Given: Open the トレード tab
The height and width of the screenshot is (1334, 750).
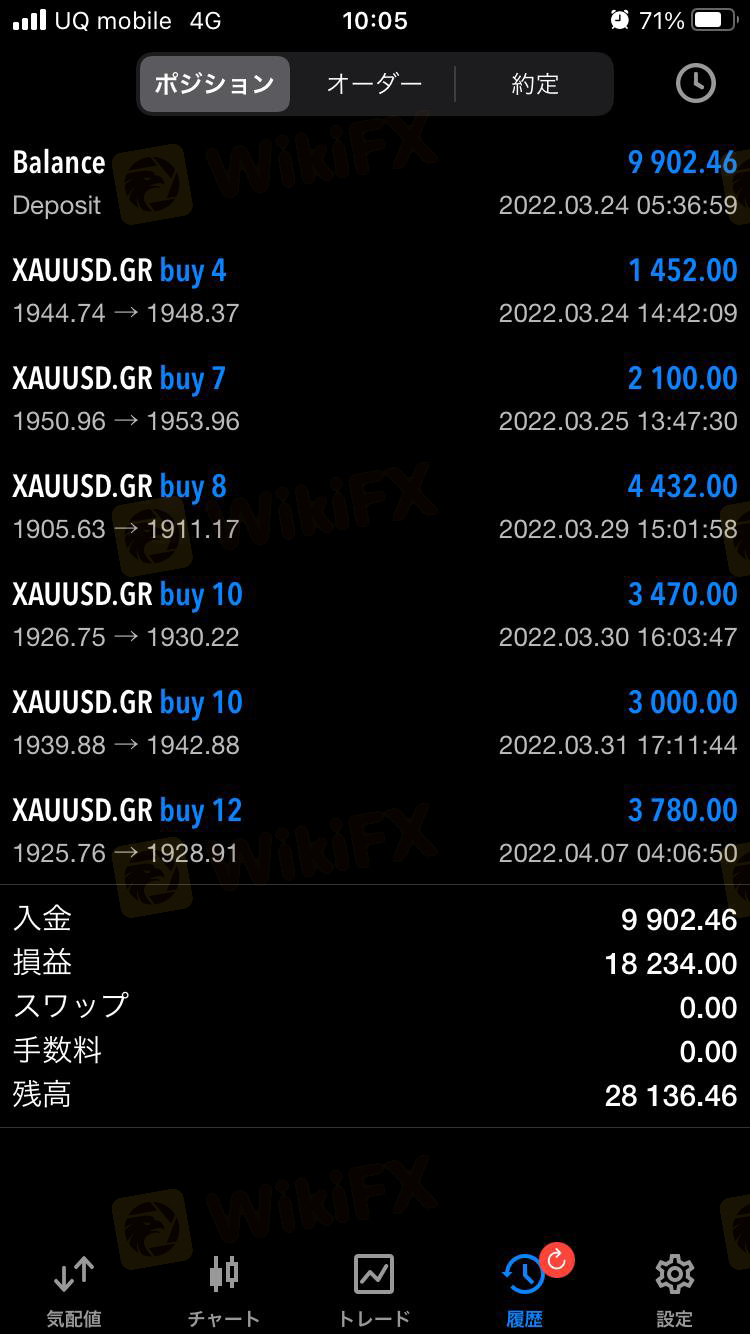Looking at the screenshot, I should tap(374, 1288).
